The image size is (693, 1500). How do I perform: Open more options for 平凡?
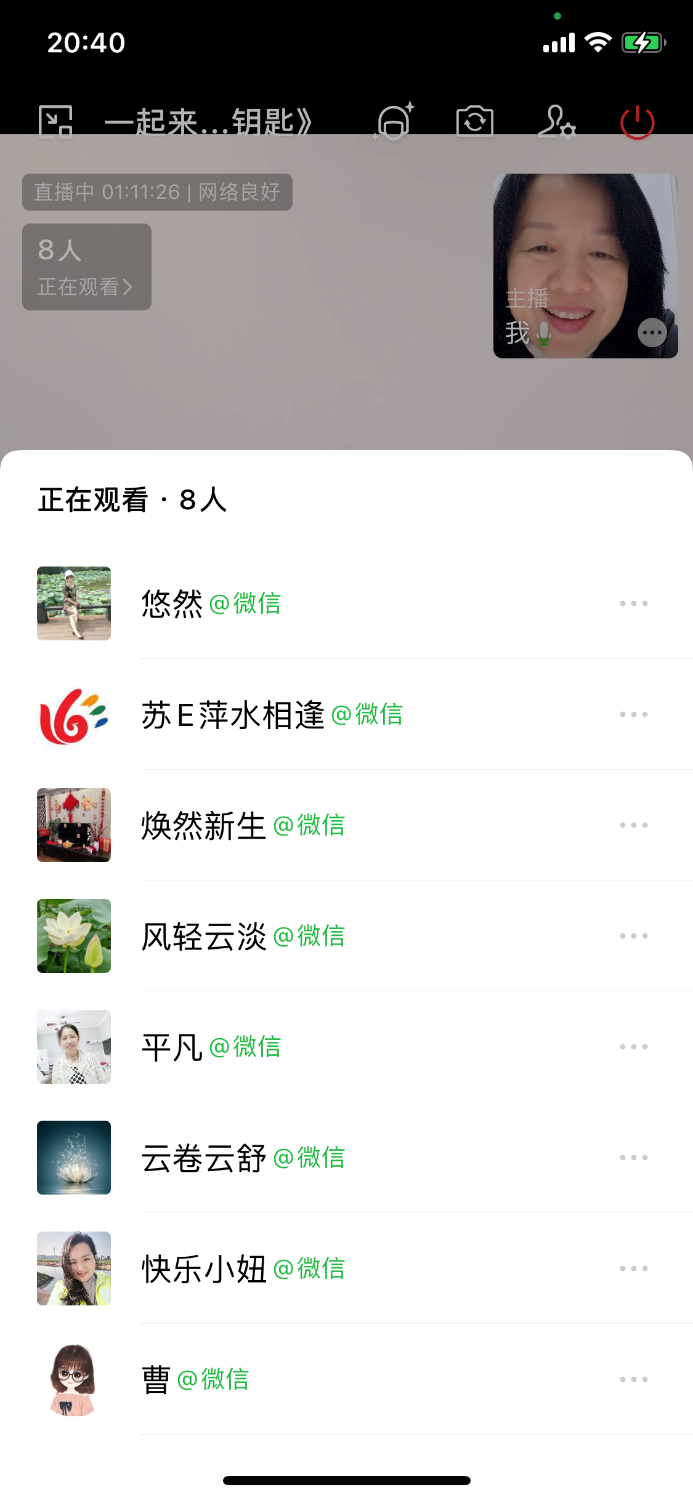point(634,1048)
